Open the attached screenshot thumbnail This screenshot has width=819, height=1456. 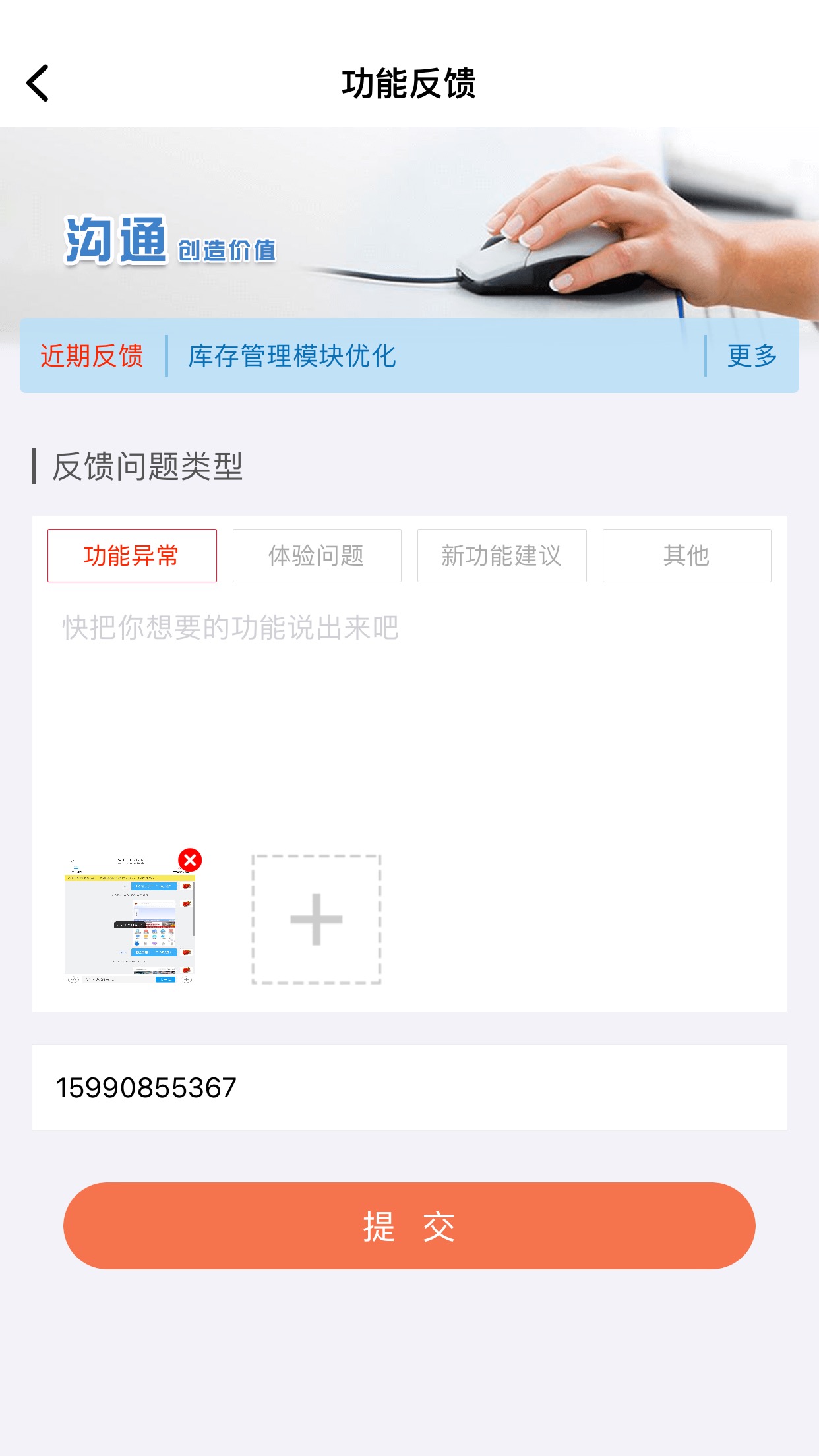[x=129, y=920]
